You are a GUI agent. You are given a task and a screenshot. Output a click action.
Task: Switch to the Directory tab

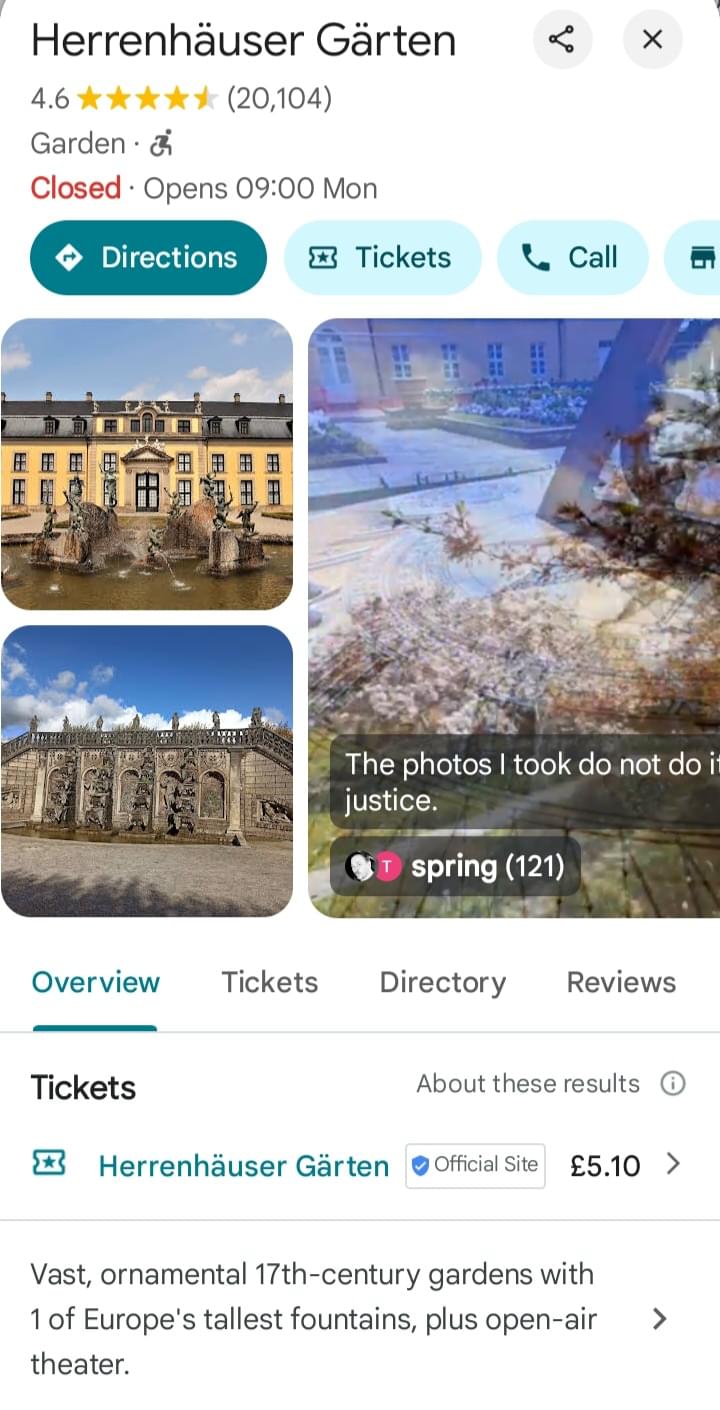(443, 982)
